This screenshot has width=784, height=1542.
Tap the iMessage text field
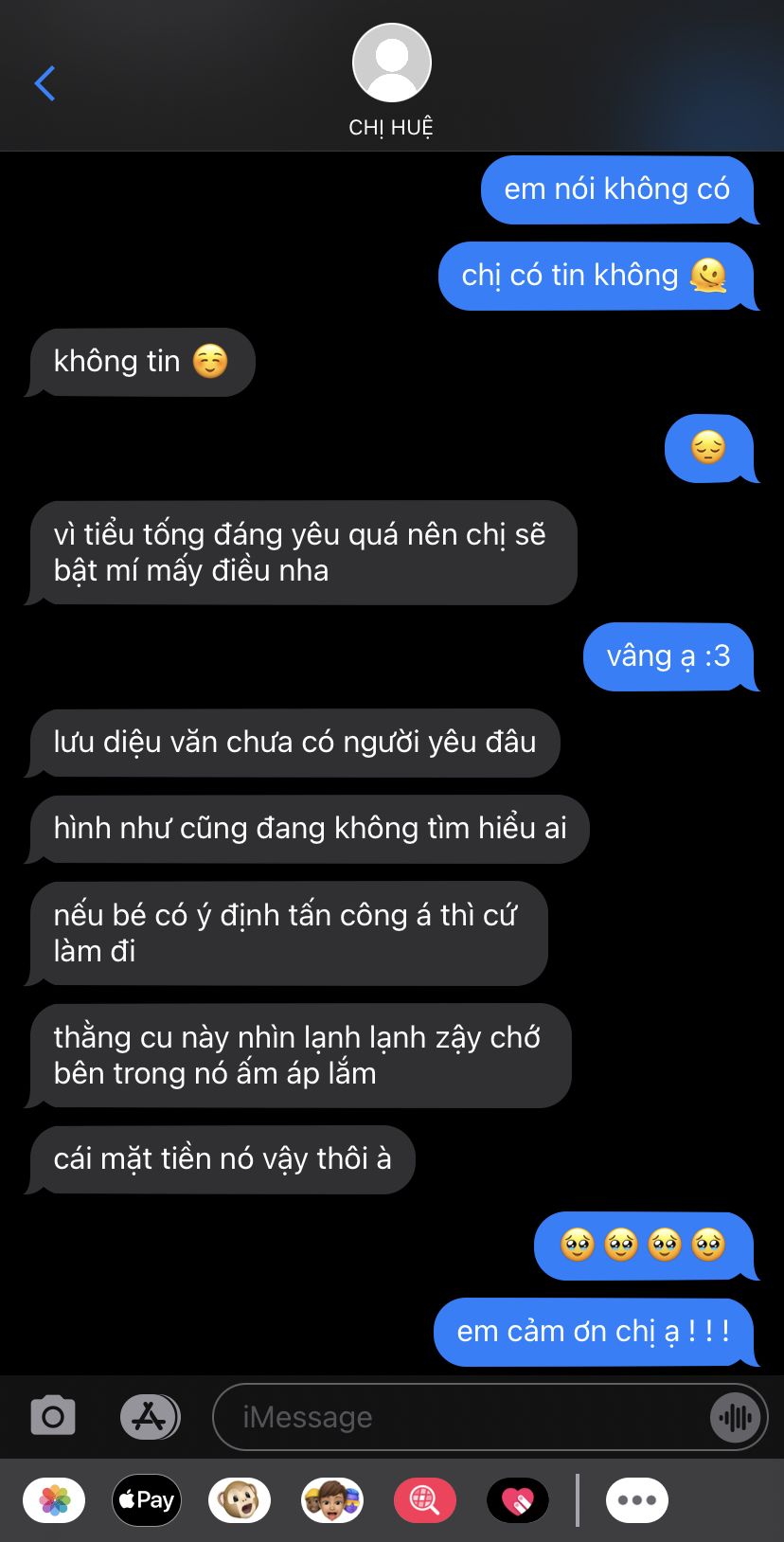pyautogui.click(x=464, y=1417)
